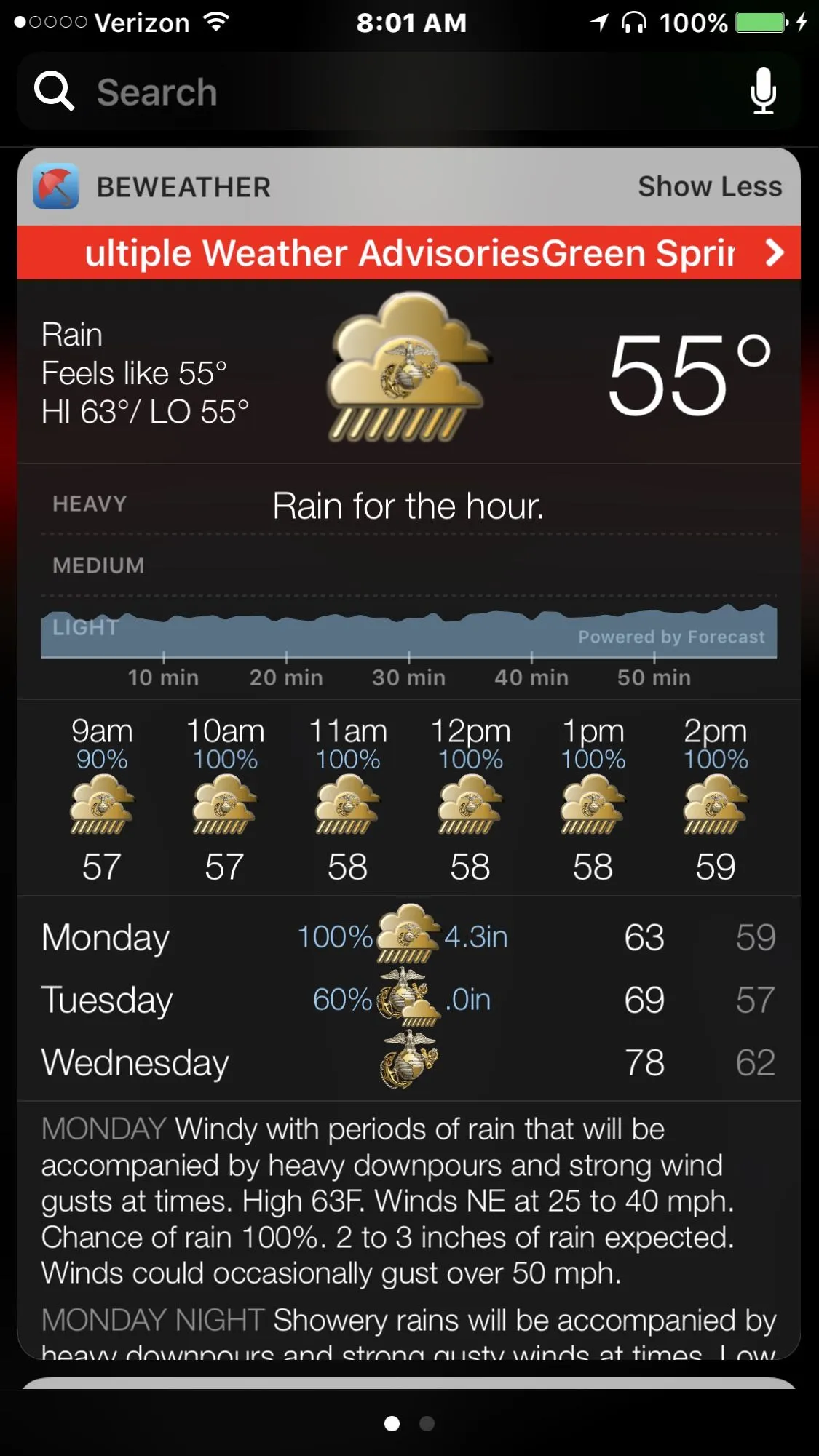
Task: Open the BeWeather app icon
Action: [56, 187]
